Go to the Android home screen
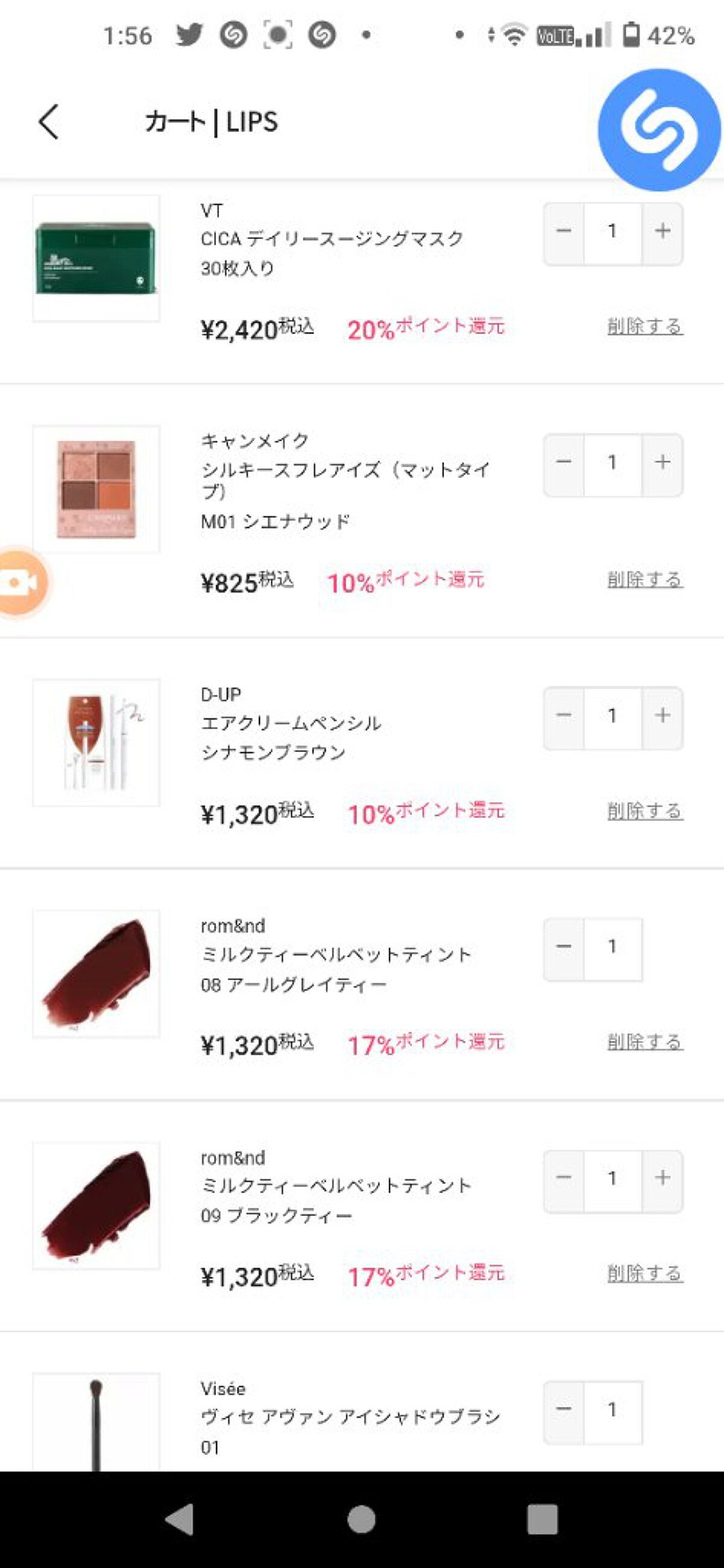This screenshot has width=724, height=1568. click(x=361, y=1519)
